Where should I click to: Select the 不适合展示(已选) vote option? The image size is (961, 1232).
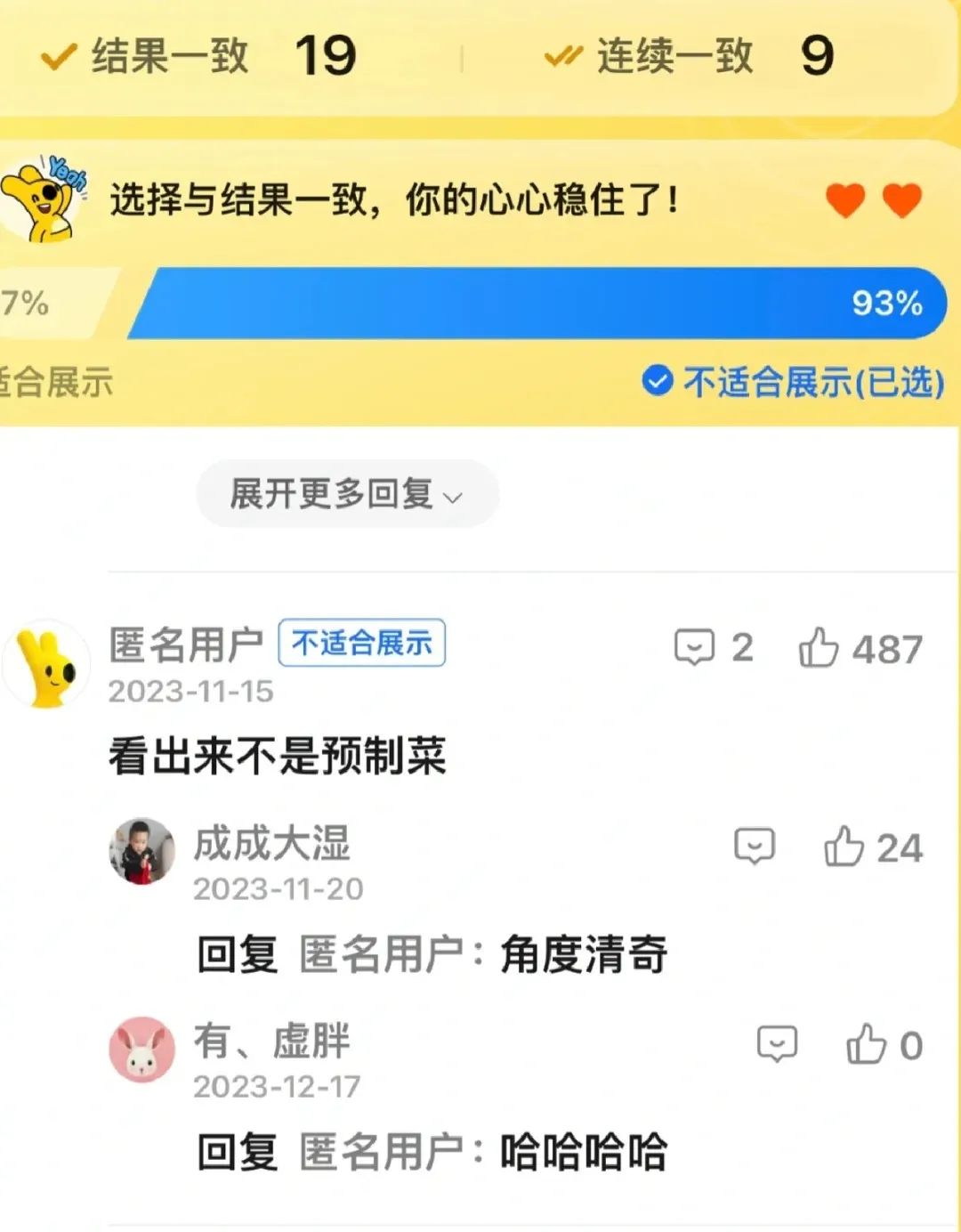click(x=793, y=382)
